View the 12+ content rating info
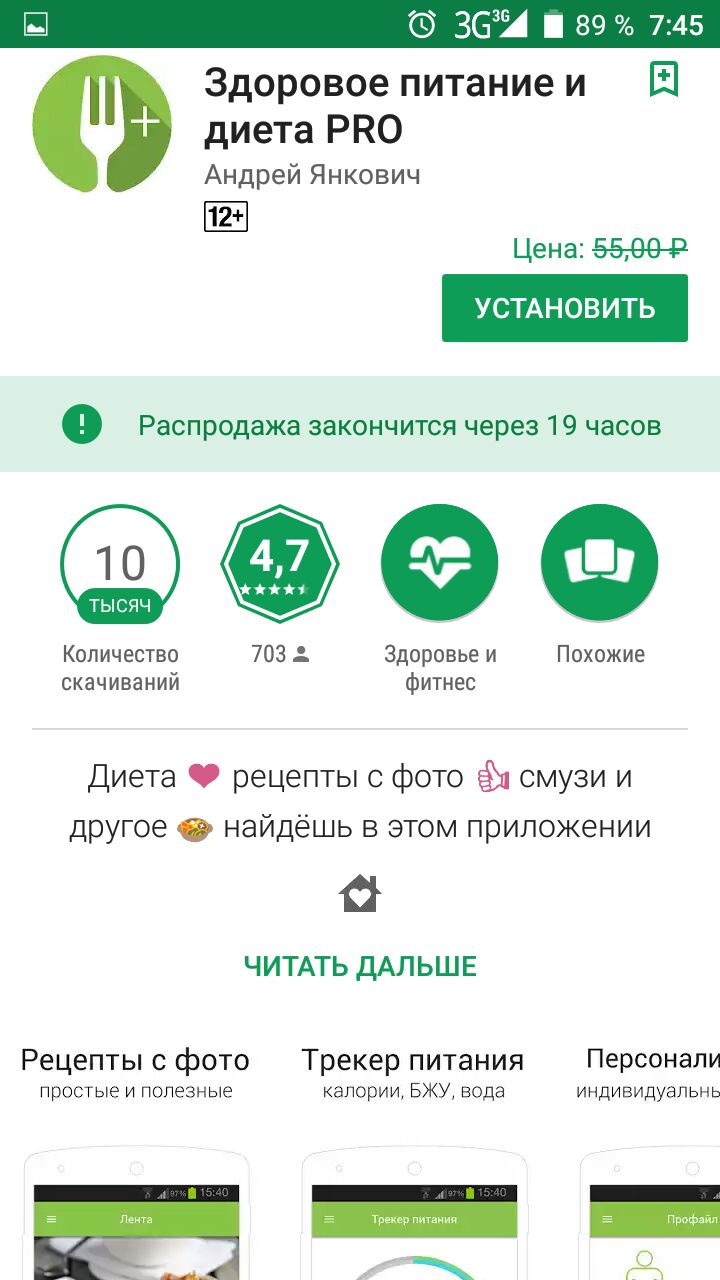This screenshot has height=1280, width=720. click(226, 216)
